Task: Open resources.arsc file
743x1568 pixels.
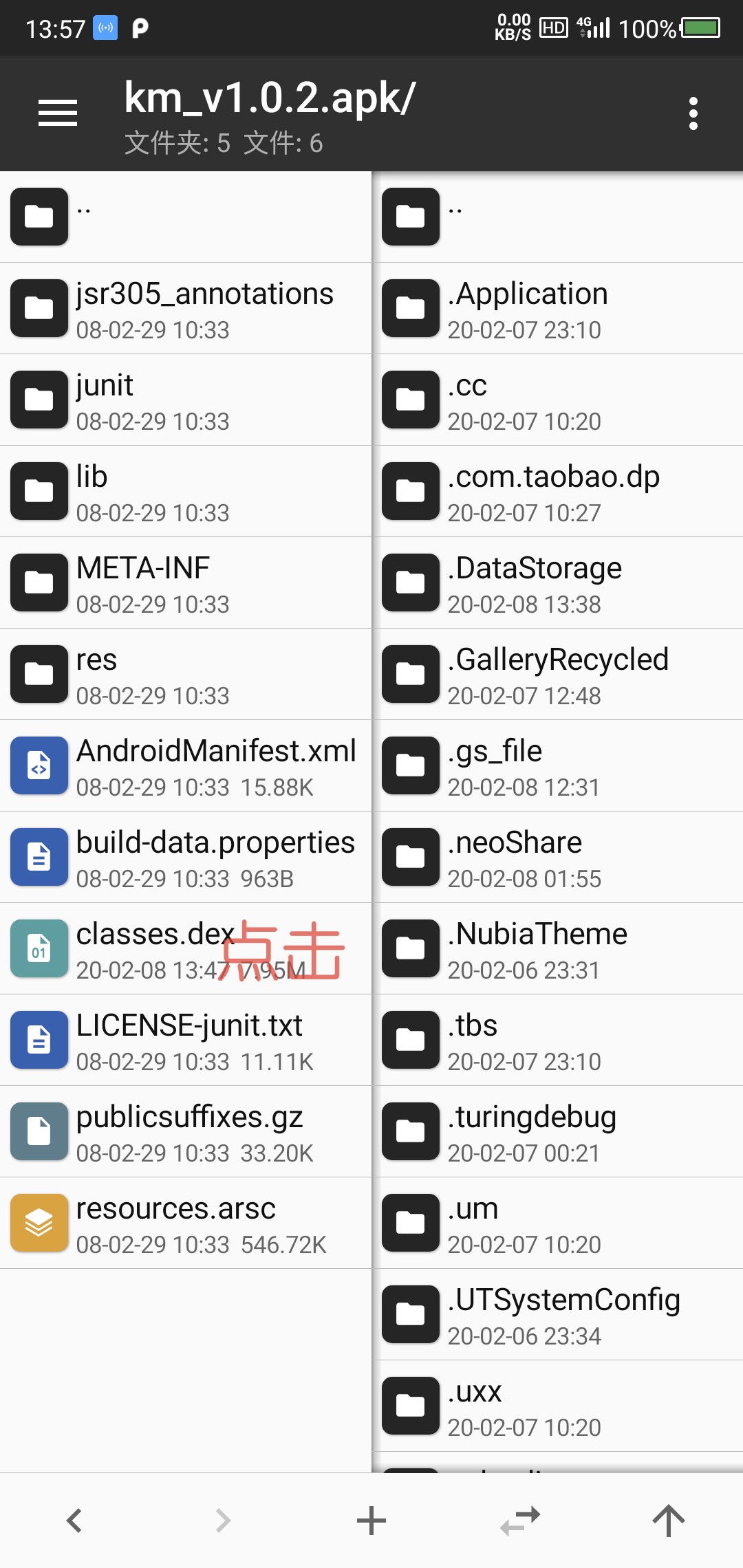Action: pos(186,1223)
